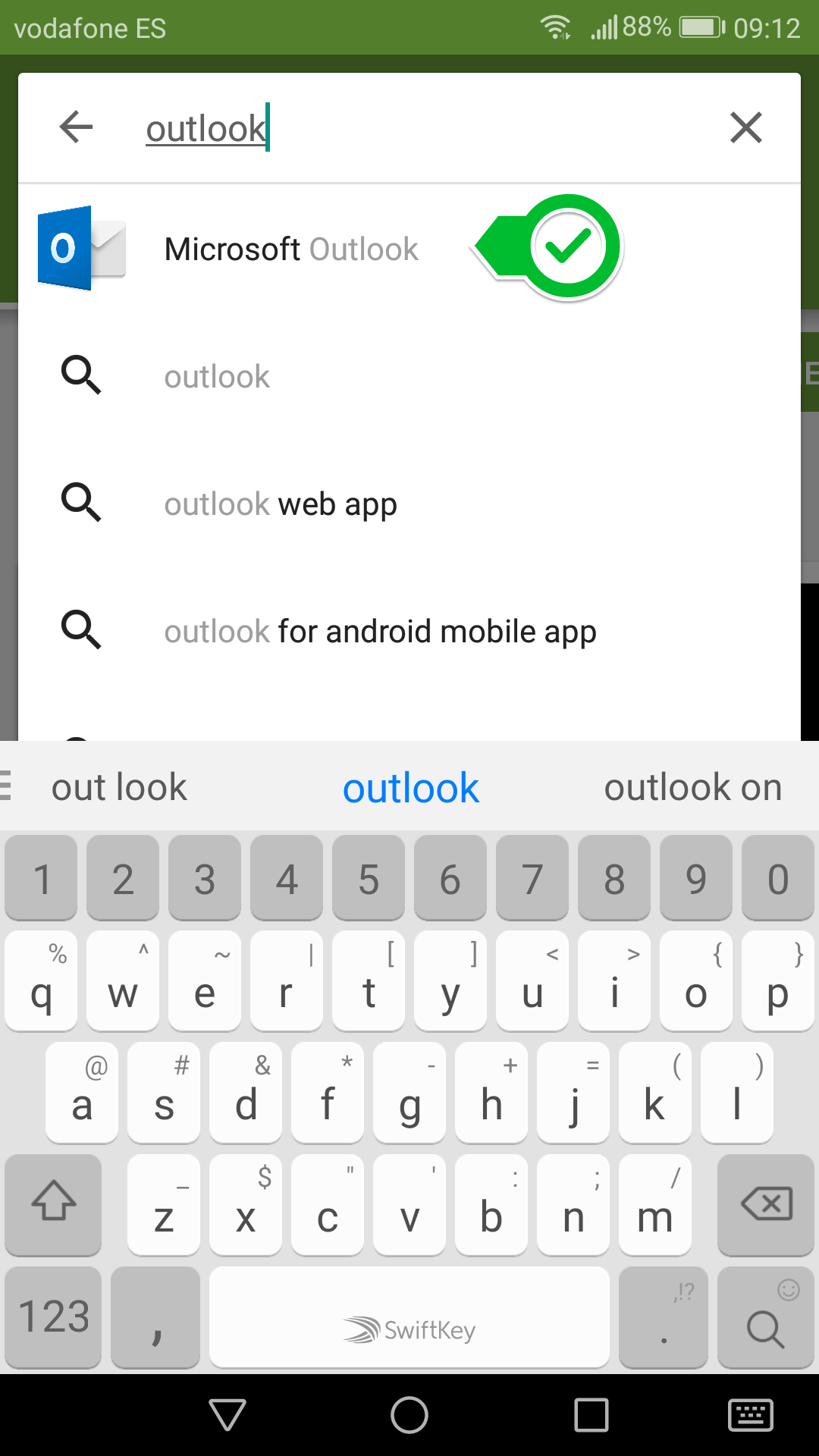Choose 'outlook for android mobile app' suggestion
The height and width of the screenshot is (1456, 819).
coord(380,632)
